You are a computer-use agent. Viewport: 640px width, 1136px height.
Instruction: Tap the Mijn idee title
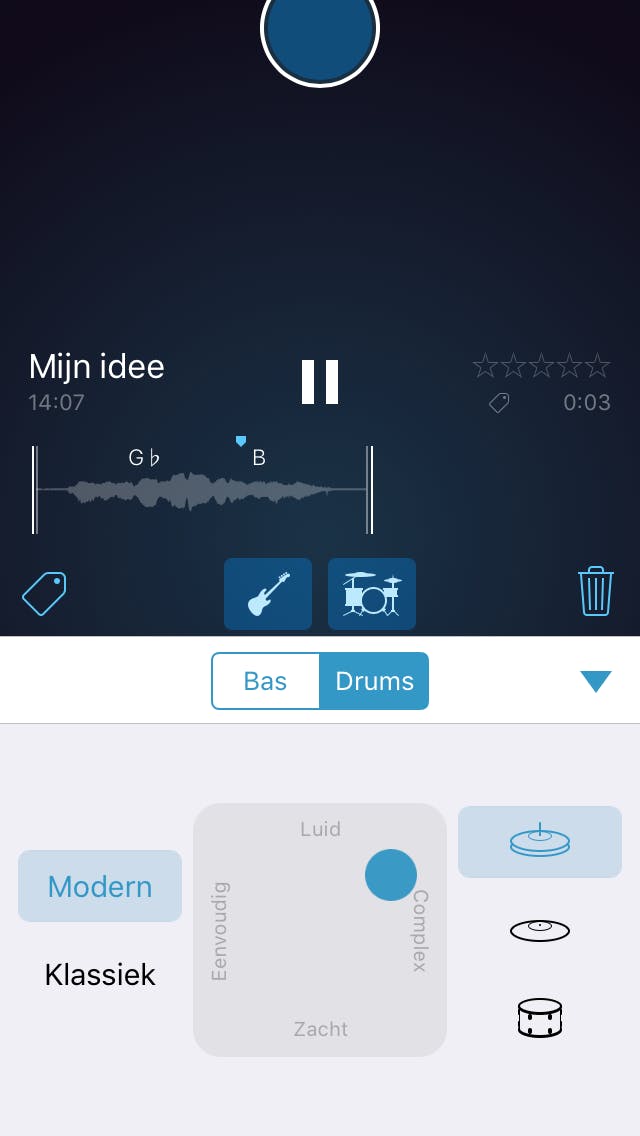[x=97, y=366]
